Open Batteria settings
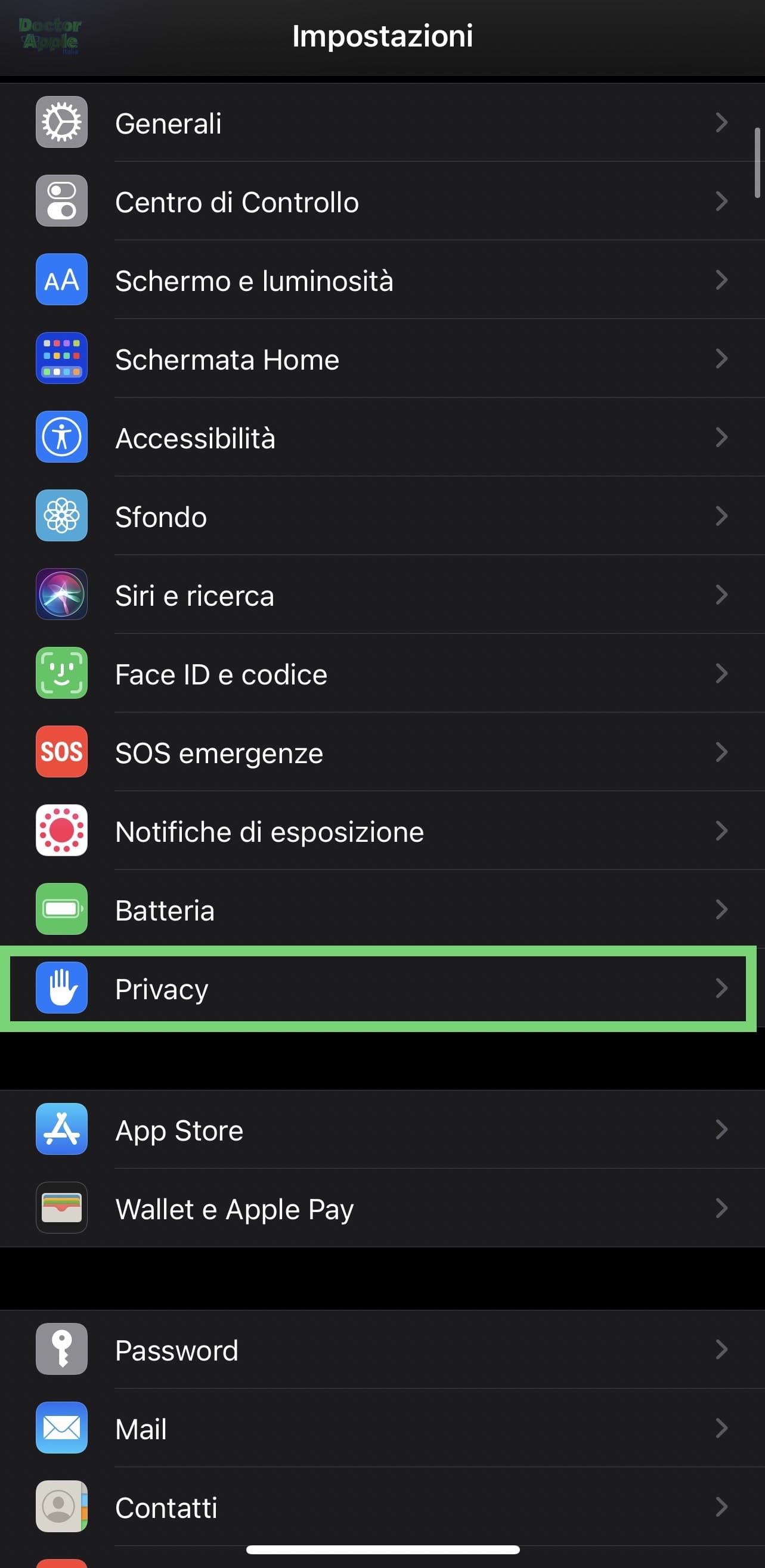Viewport: 765px width, 1568px height. (x=382, y=909)
